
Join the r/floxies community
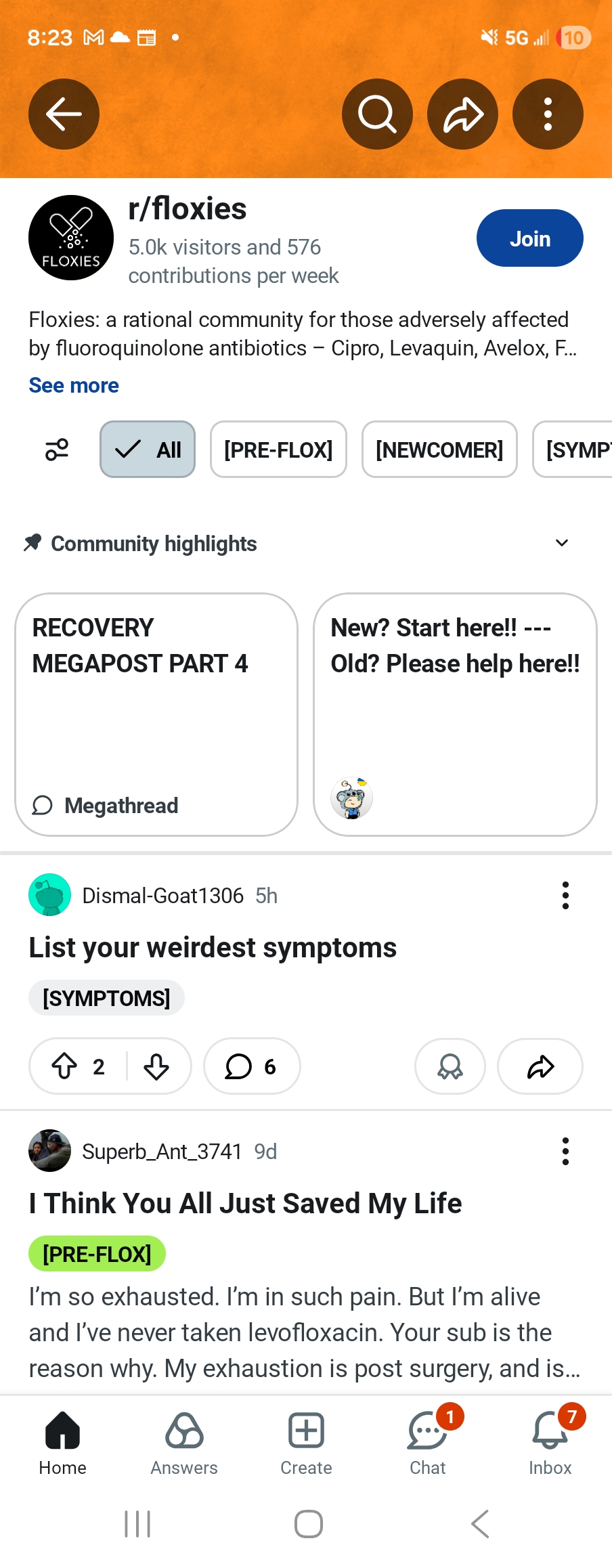click(x=529, y=238)
